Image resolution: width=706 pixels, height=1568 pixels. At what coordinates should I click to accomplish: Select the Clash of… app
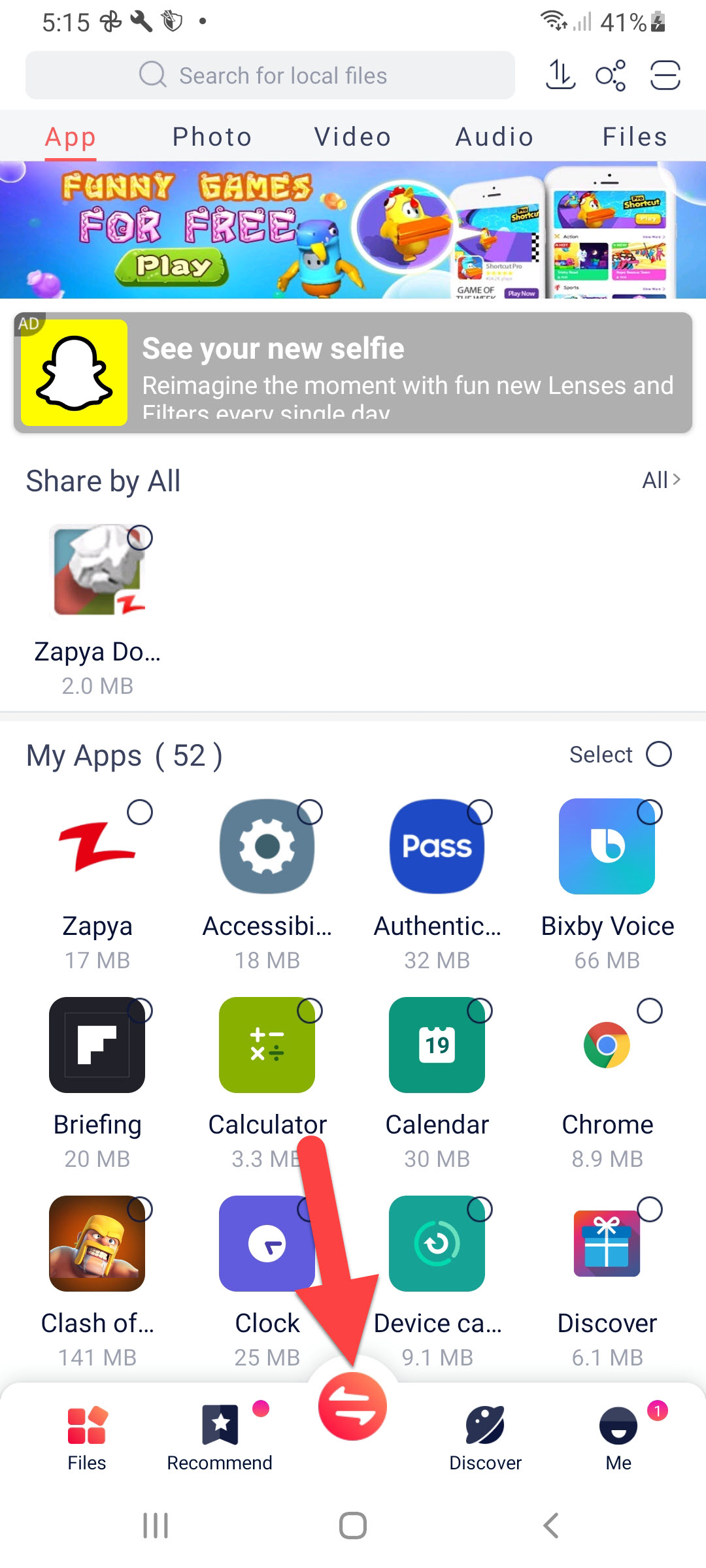coord(97,1244)
